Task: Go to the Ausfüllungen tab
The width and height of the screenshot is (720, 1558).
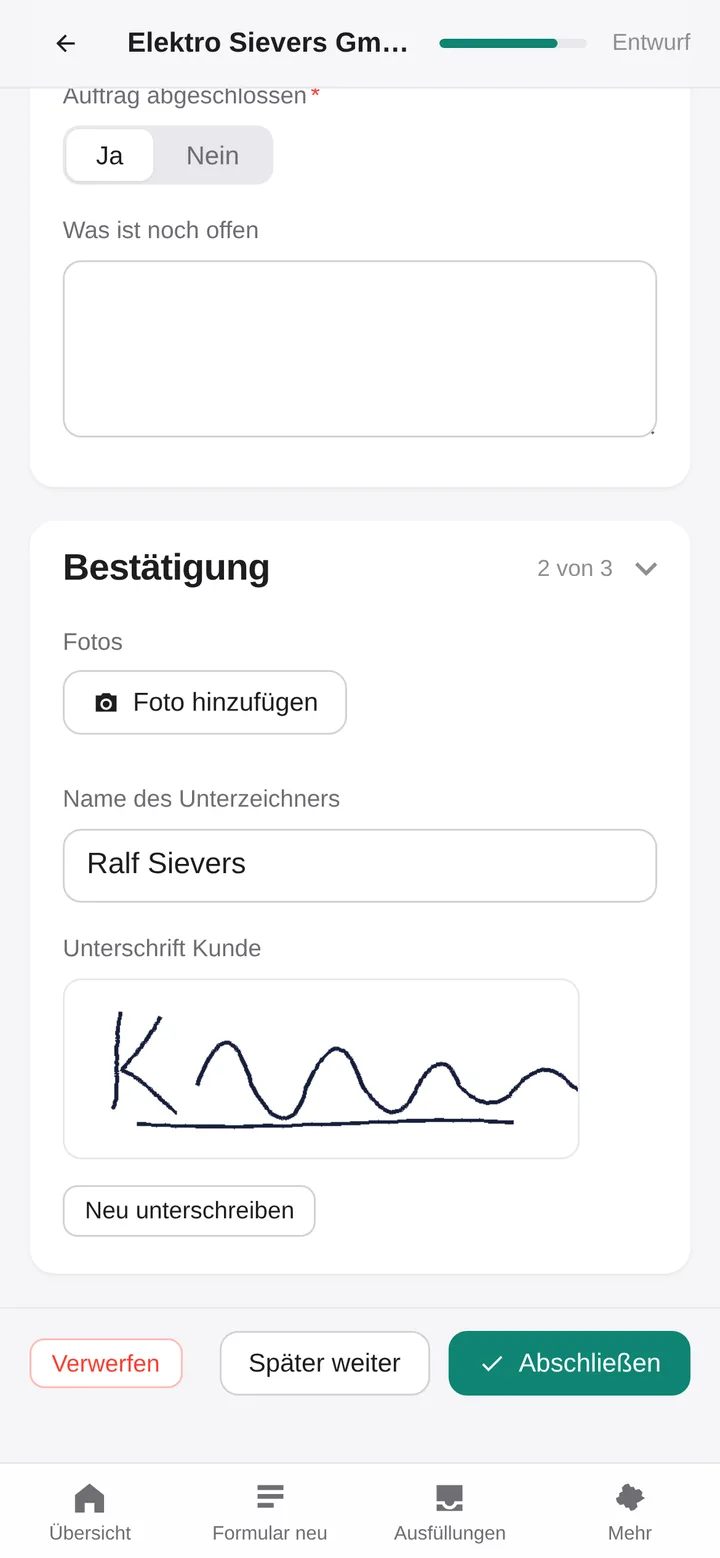Action: [x=450, y=1511]
